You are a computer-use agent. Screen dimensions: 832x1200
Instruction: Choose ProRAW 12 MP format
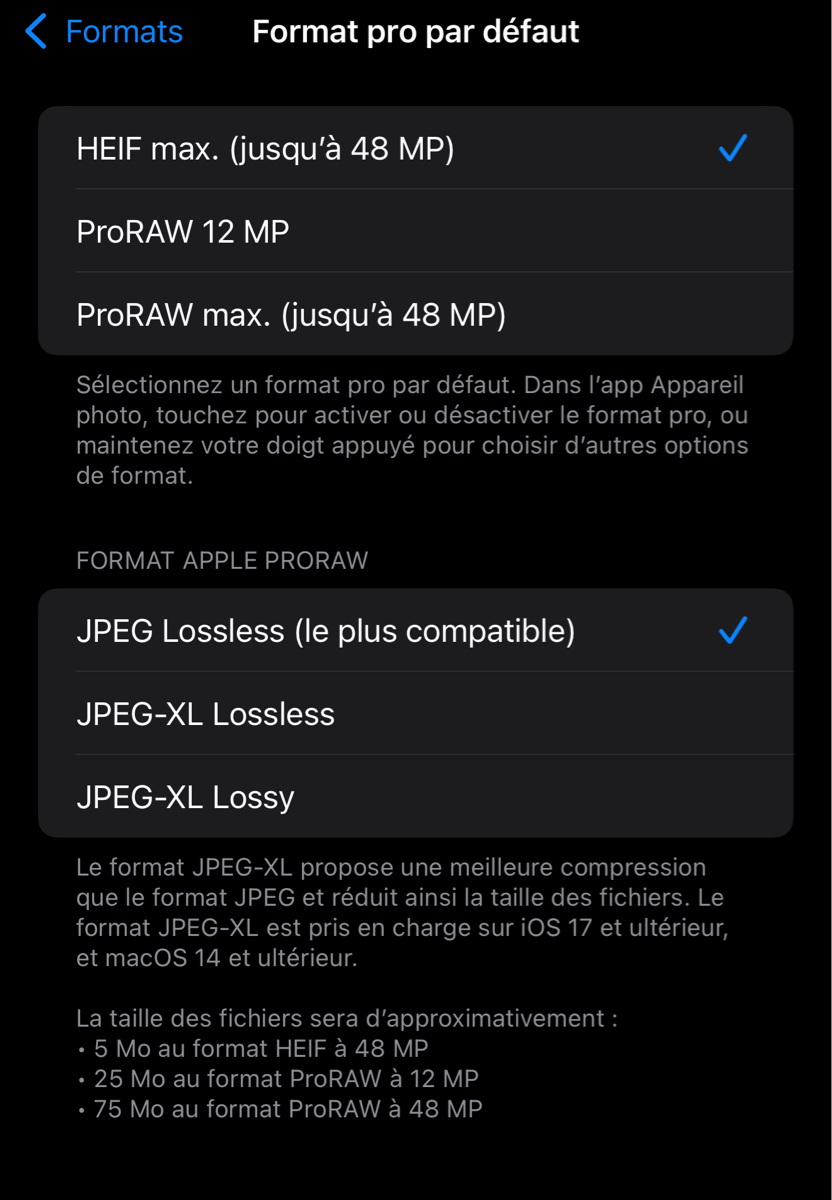(183, 232)
